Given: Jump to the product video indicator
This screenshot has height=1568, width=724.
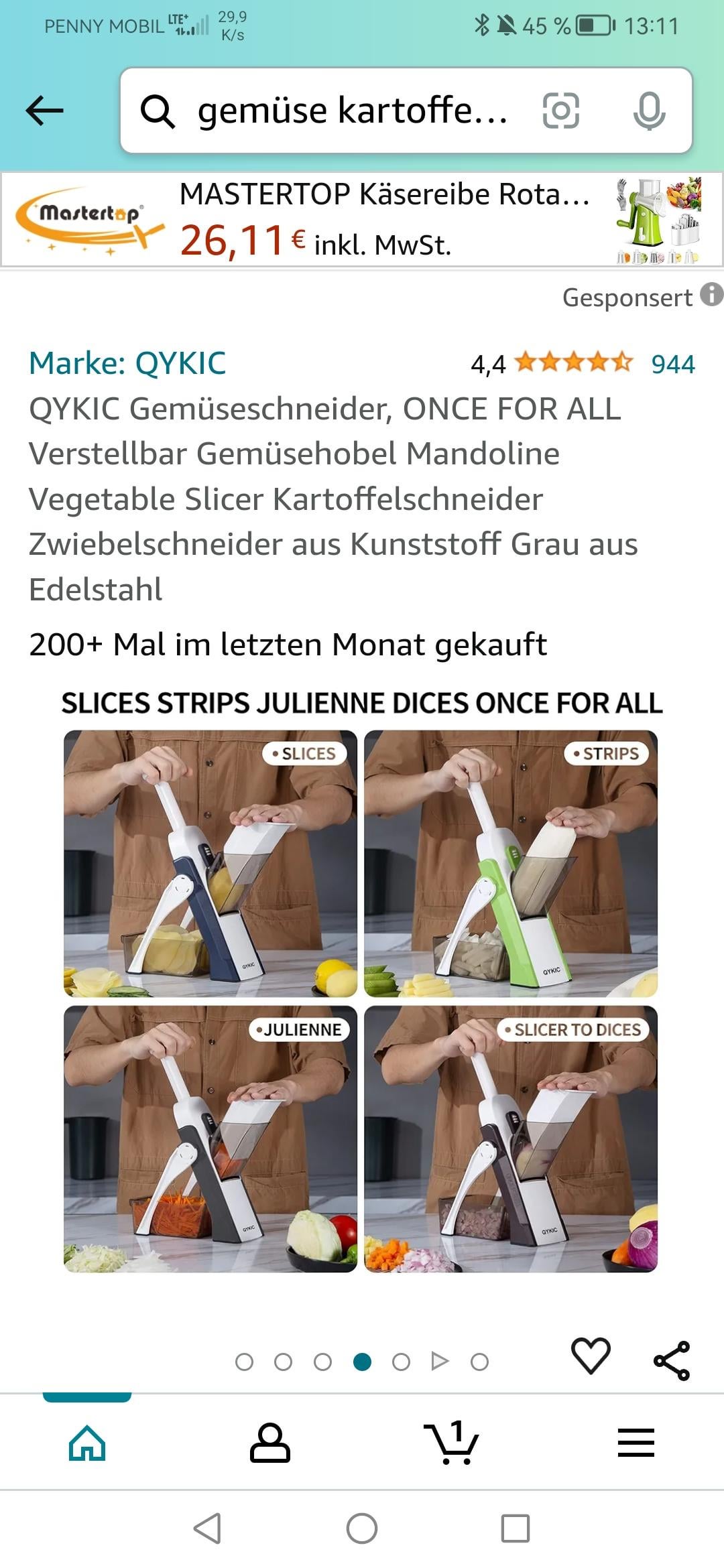Looking at the screenshot, I should [x=440, y=1361].
